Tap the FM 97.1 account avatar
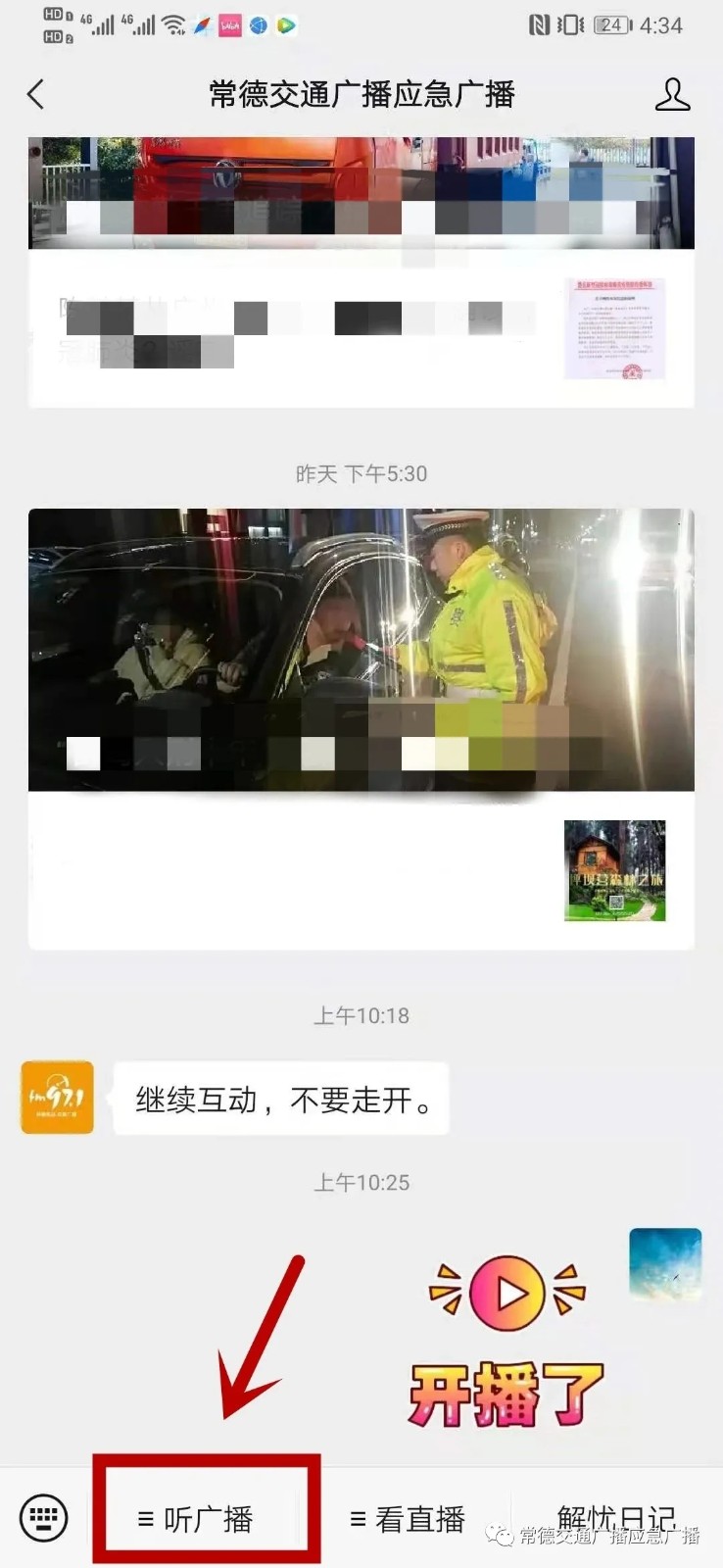The height and width of the screenshot is (1568, 723). point(58,1098)
